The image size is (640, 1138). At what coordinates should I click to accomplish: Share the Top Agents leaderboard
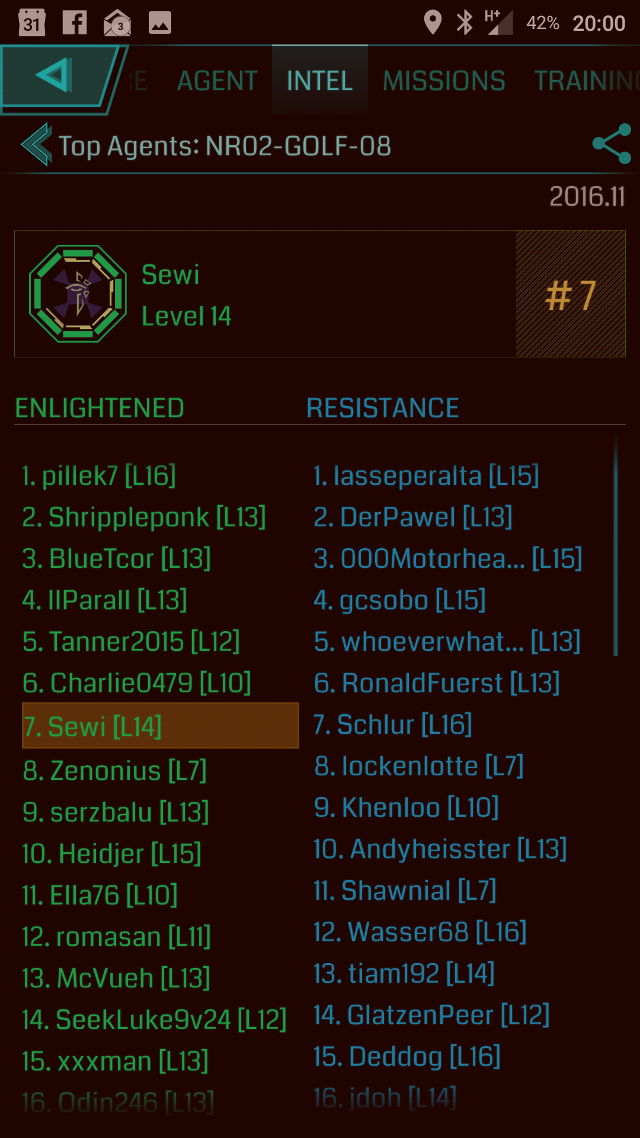611,145
